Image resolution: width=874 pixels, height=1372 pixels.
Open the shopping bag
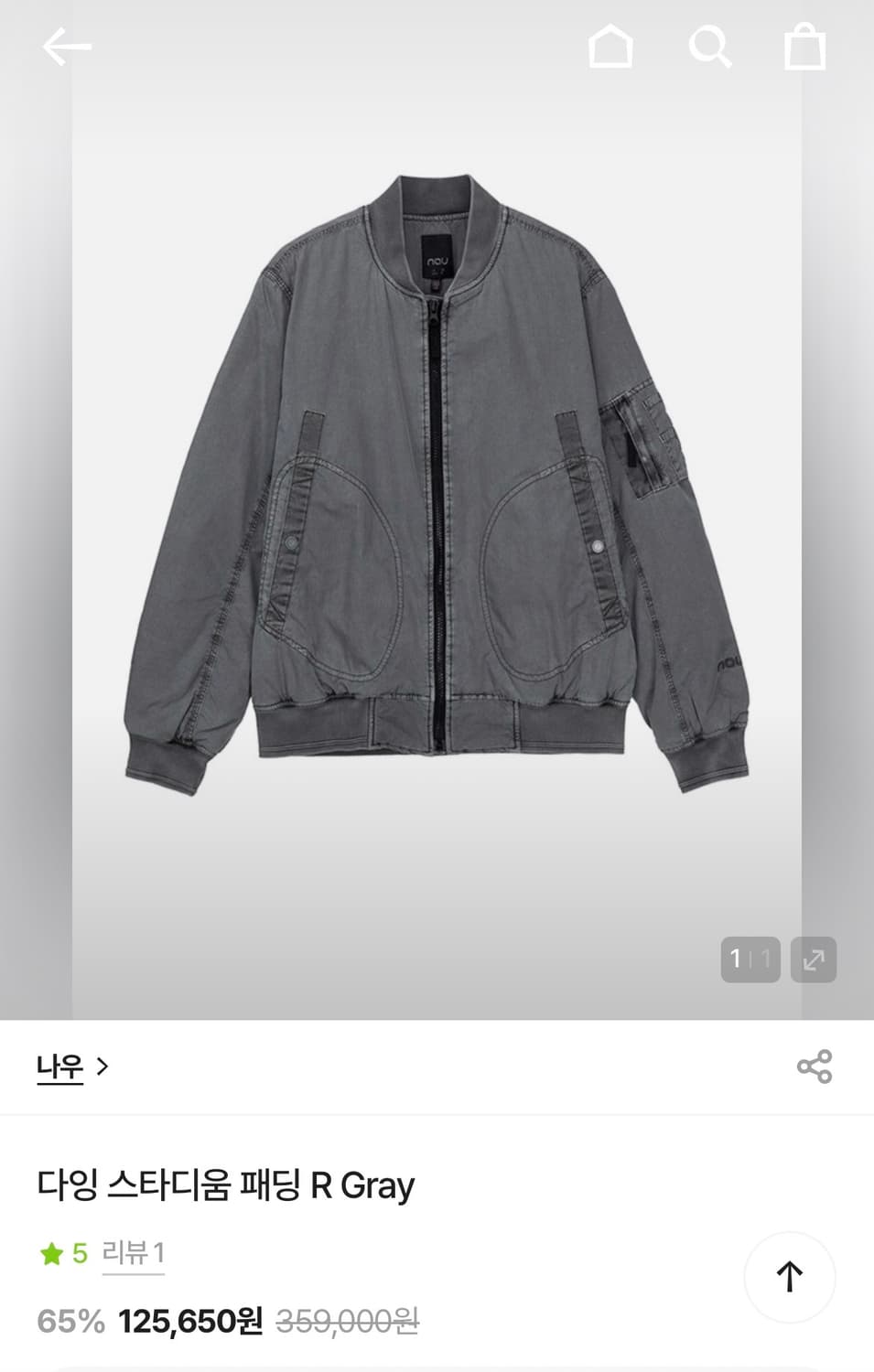point(805,47)
